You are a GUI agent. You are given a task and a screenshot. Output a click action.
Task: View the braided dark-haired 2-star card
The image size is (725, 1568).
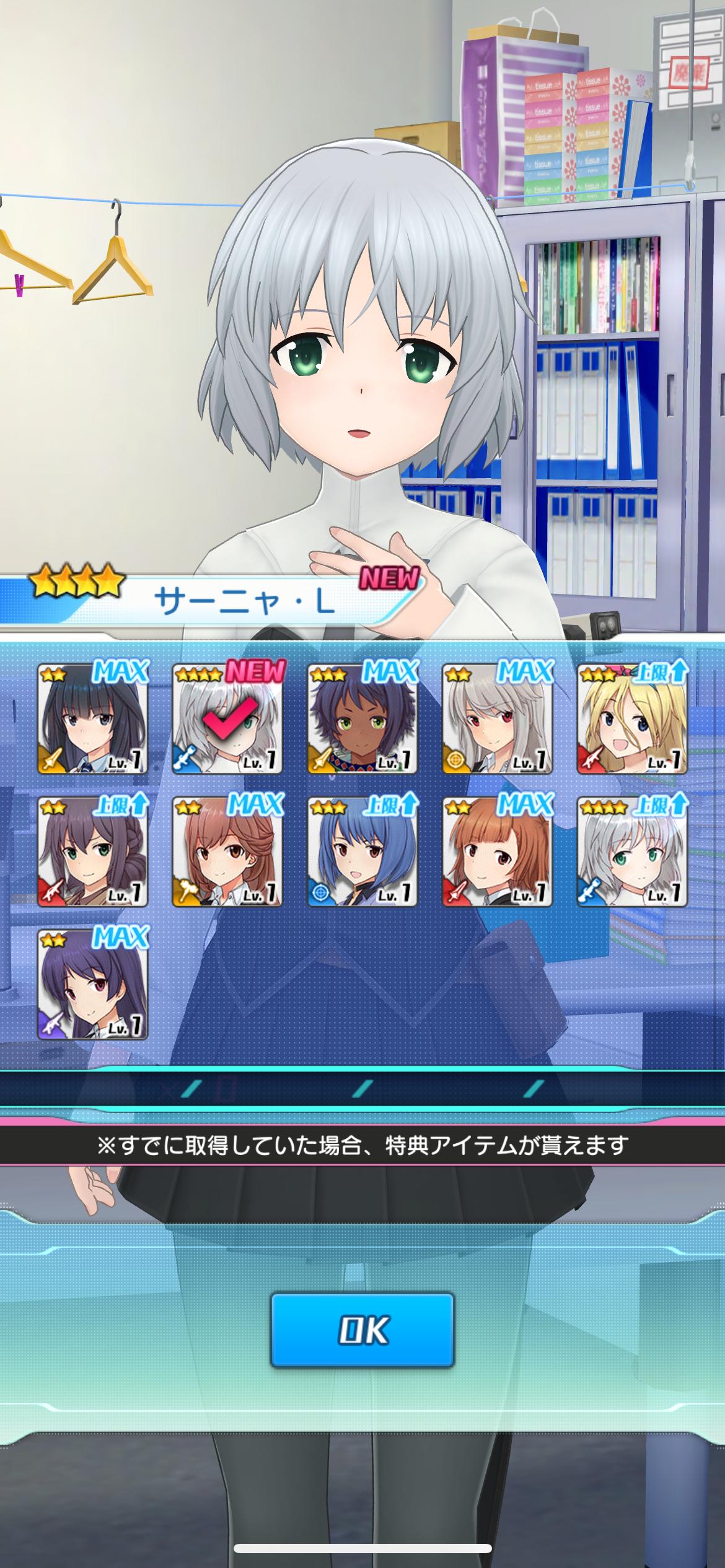[92, 853]
